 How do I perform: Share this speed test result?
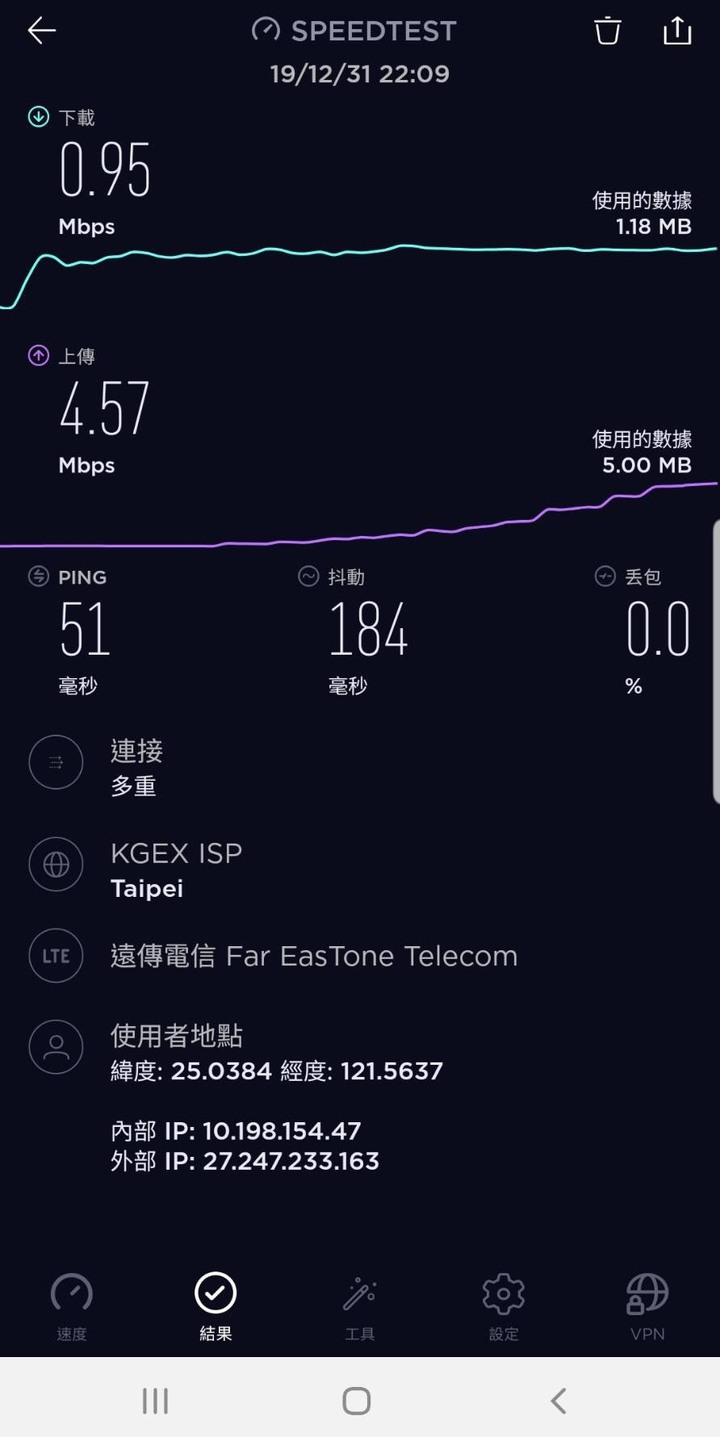click(678, 31)
